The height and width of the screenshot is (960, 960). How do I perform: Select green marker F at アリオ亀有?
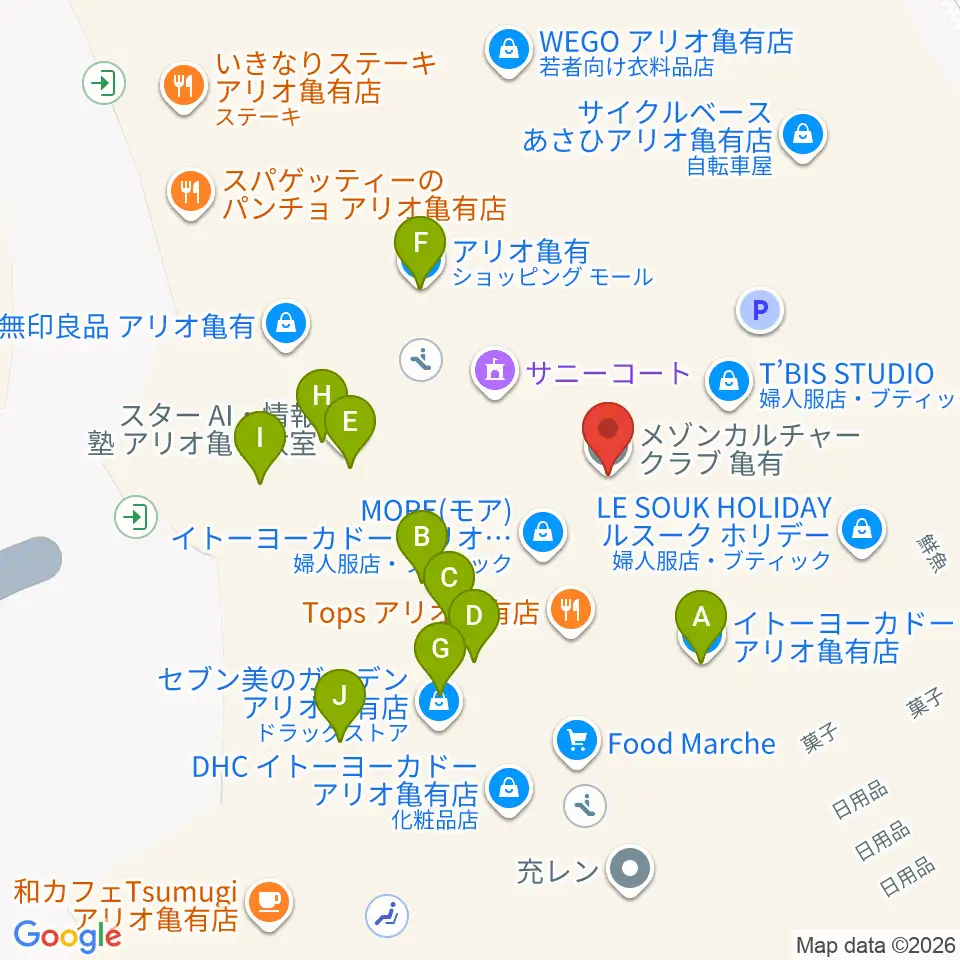click(420, 247)
